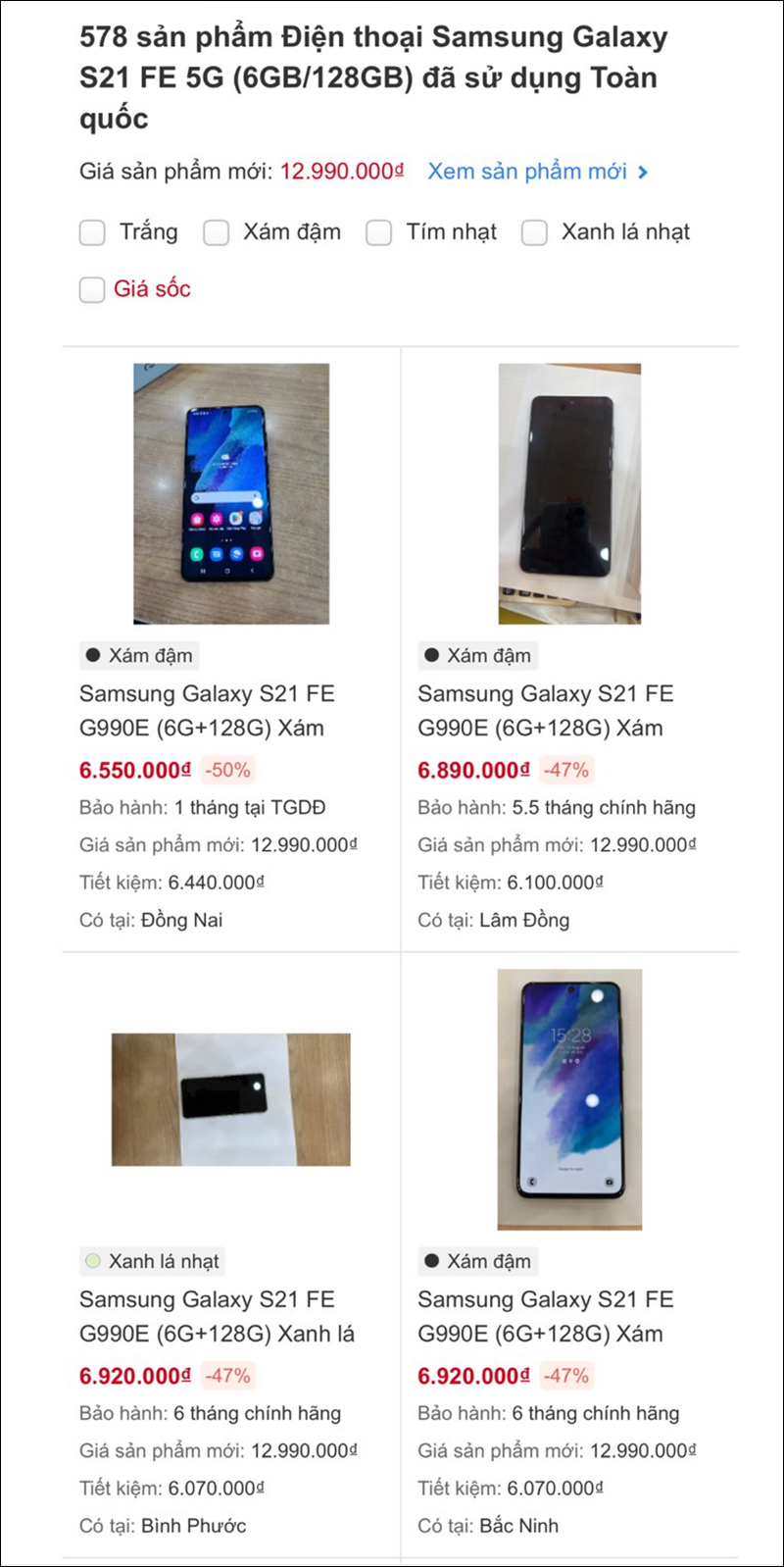Click the black dot on first Xám đậm badge
Image resolution: width=784 pixels, height=1567 pixels.
pyautogui.click(x=92, y=655)
